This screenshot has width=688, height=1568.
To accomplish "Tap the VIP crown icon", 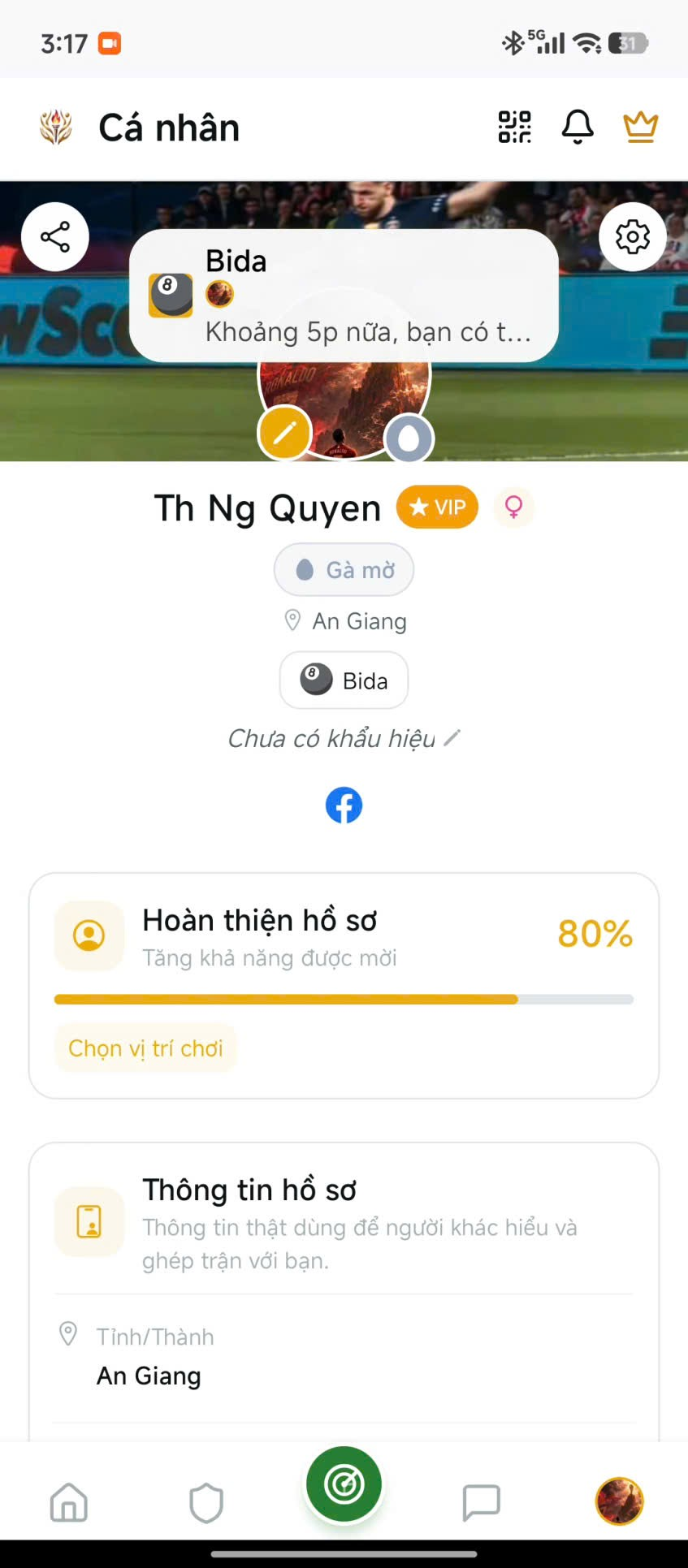I will (x=640, y=127).
